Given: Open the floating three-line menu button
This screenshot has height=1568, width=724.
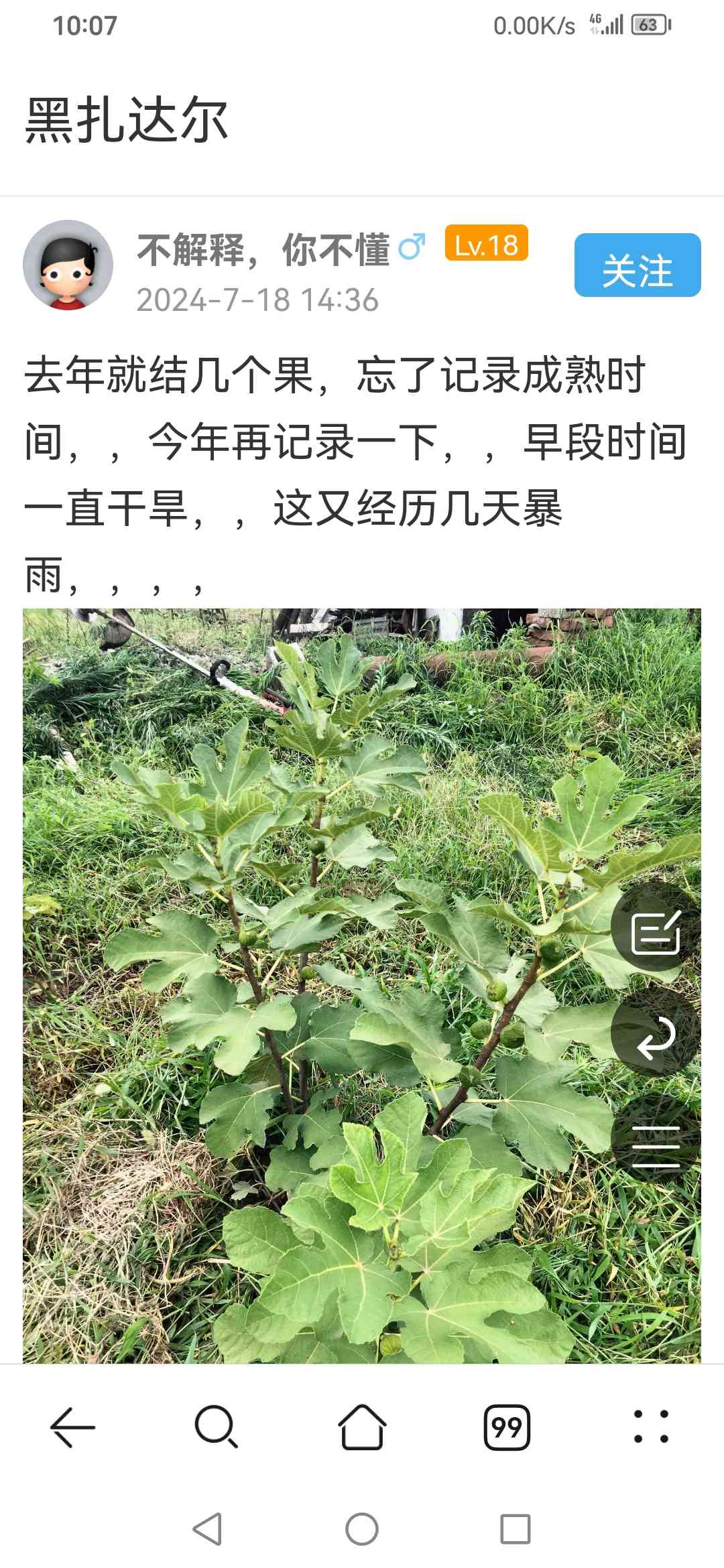Looking at the screenshot, I should pos(655,1147).
